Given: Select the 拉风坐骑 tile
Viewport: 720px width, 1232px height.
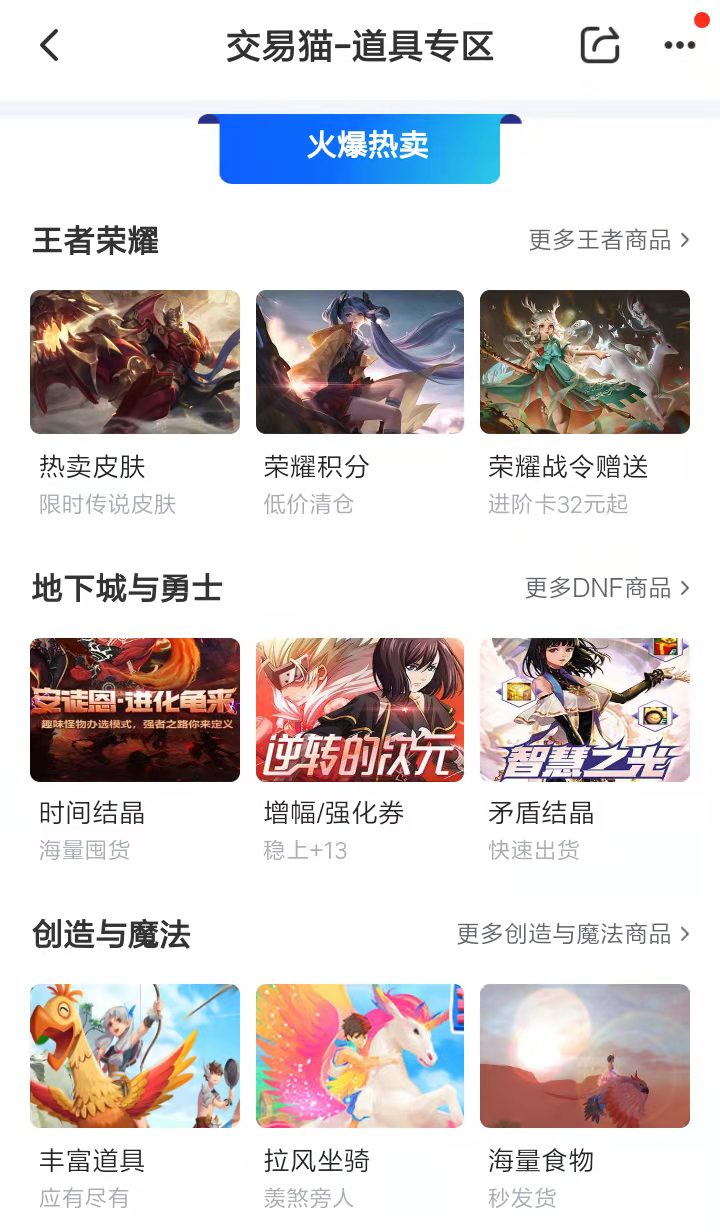Looking at the screenshot, I should pyautogui.click(x=360, y=1056).
